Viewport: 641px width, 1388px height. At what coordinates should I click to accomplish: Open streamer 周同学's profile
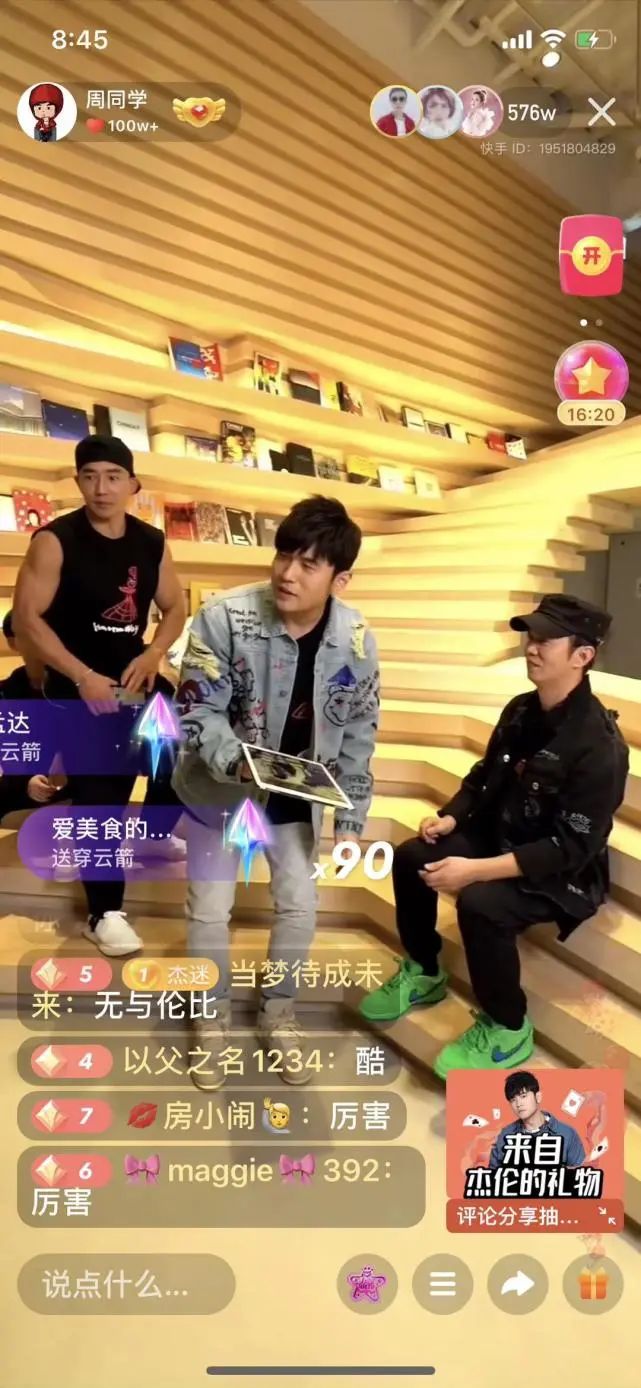47,112
